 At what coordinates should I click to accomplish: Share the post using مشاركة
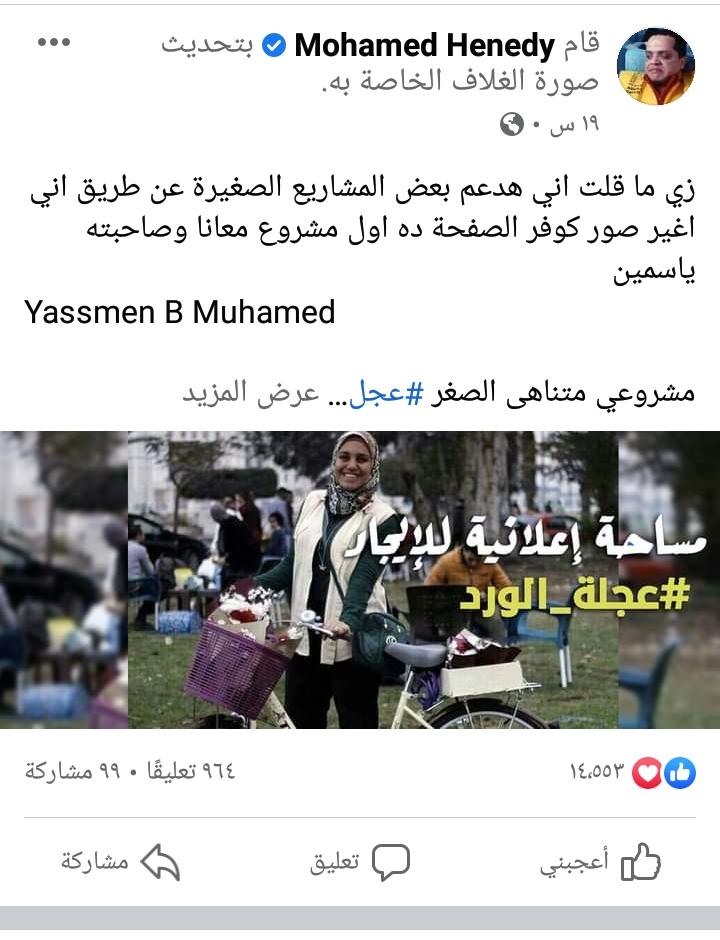pos(120,862)
